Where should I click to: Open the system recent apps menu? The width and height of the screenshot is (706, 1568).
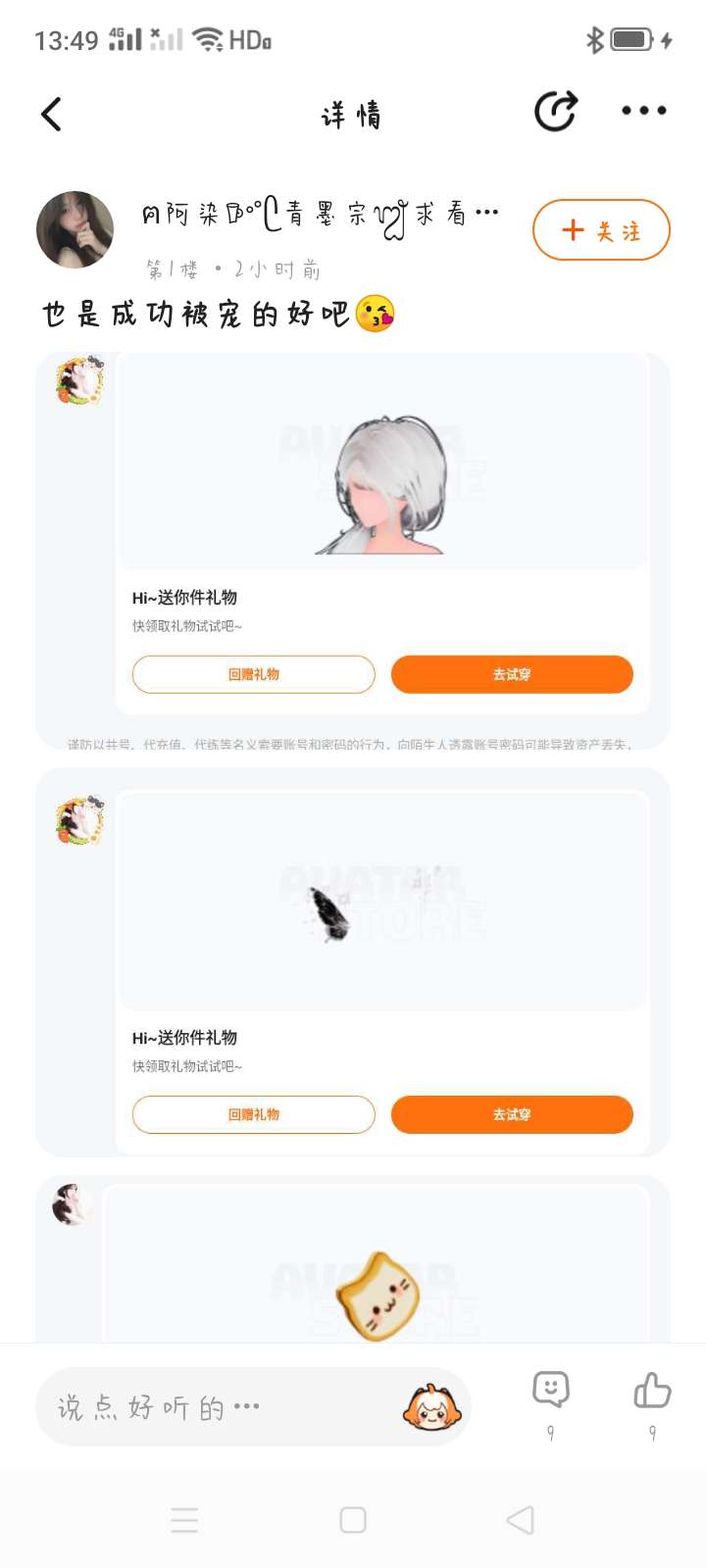[x=184, y=1520]
